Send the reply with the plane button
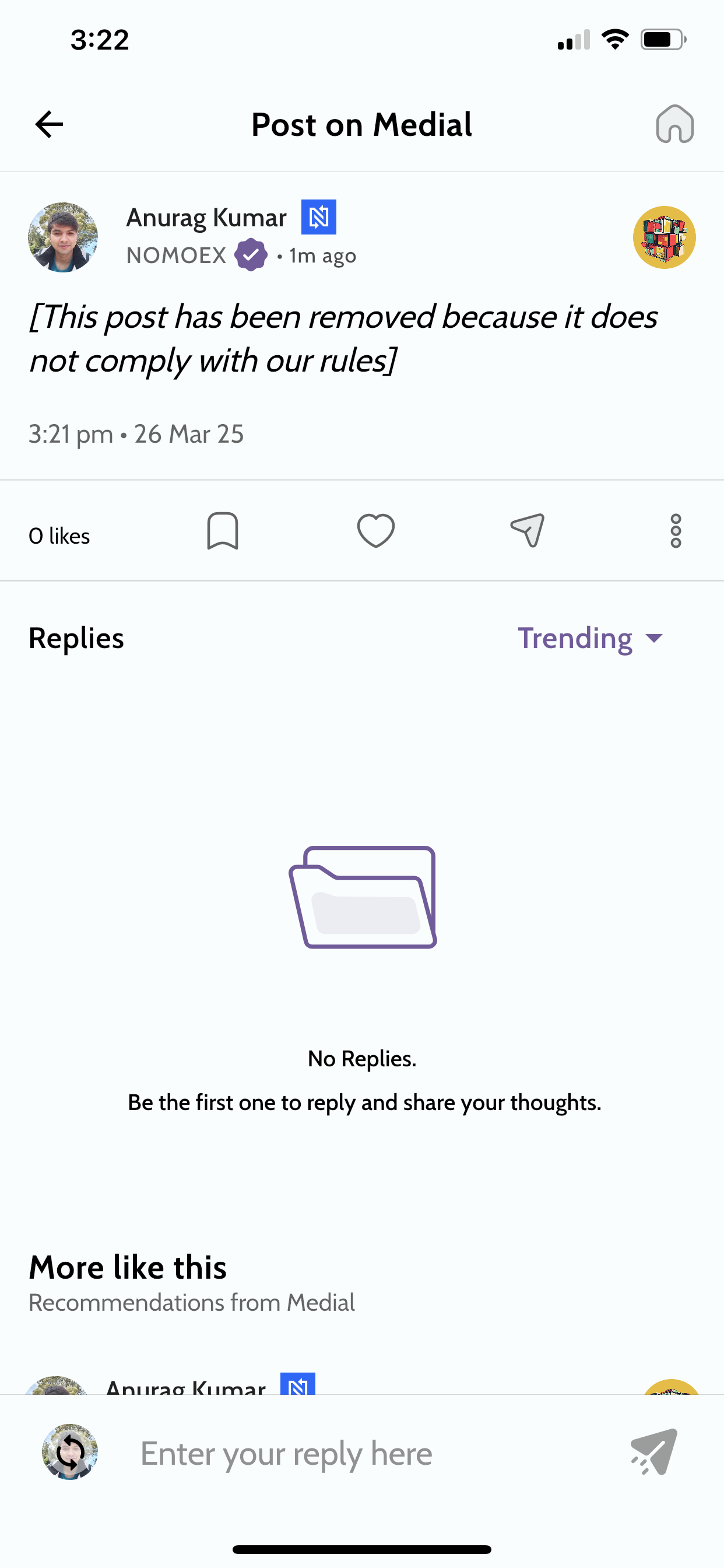The image size is (724, 1568). (654, 1452)
